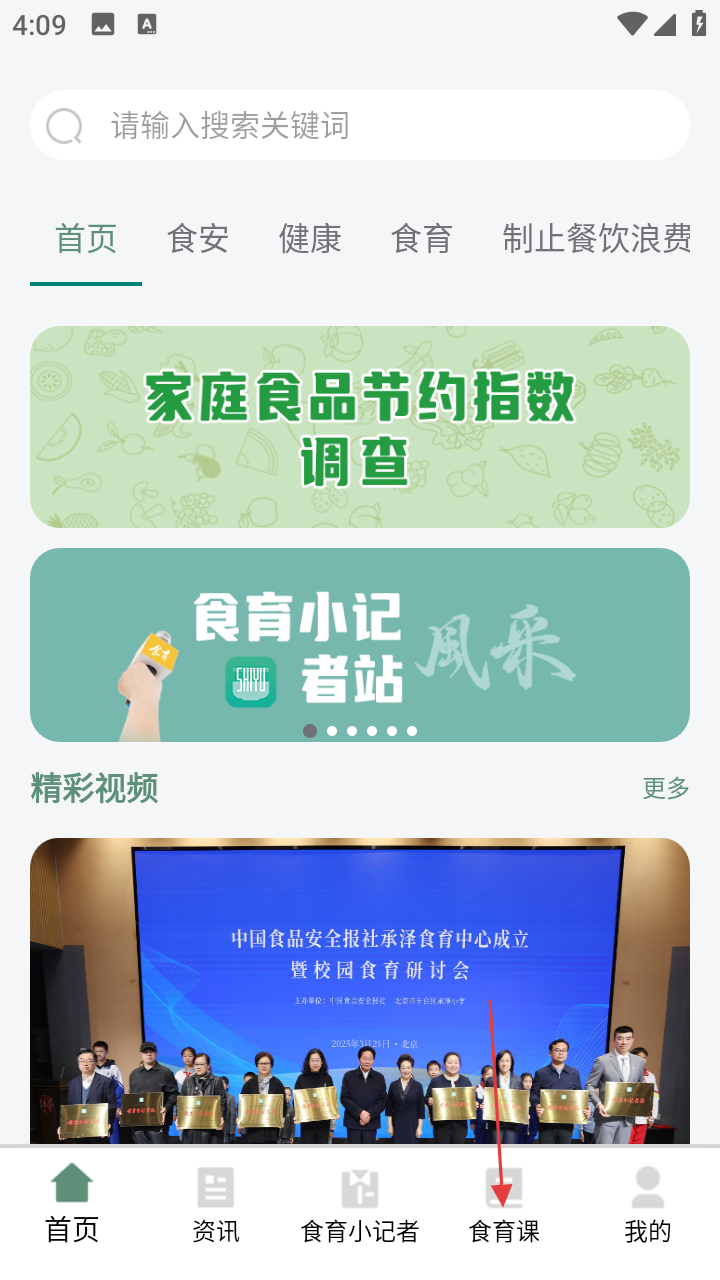Go to the 制止餐饮浪费 tab

click(597, 239)
